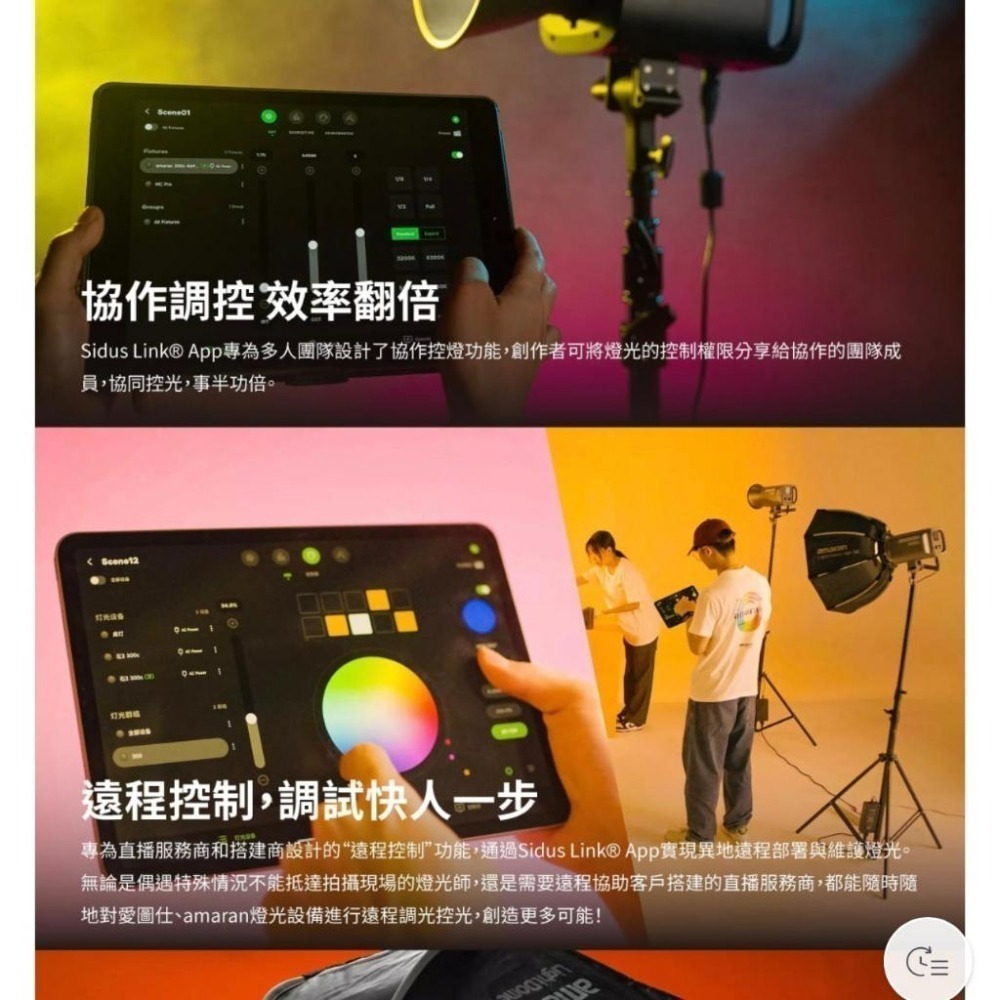Open the floating browsing history button

(926, 961)
